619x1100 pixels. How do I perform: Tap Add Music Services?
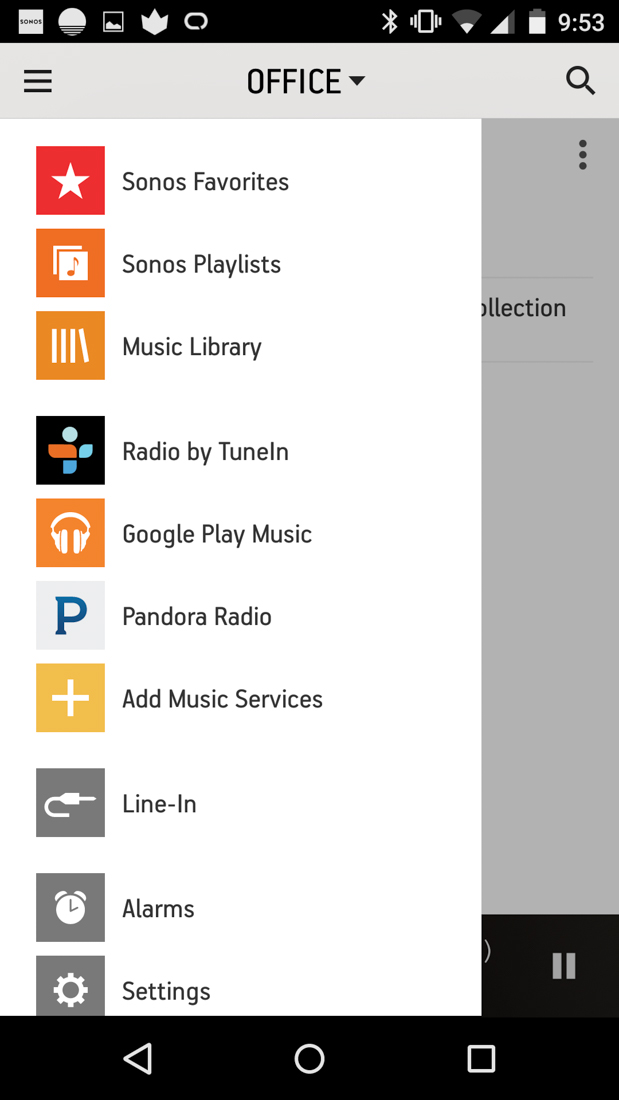click(x=222, y=699)
